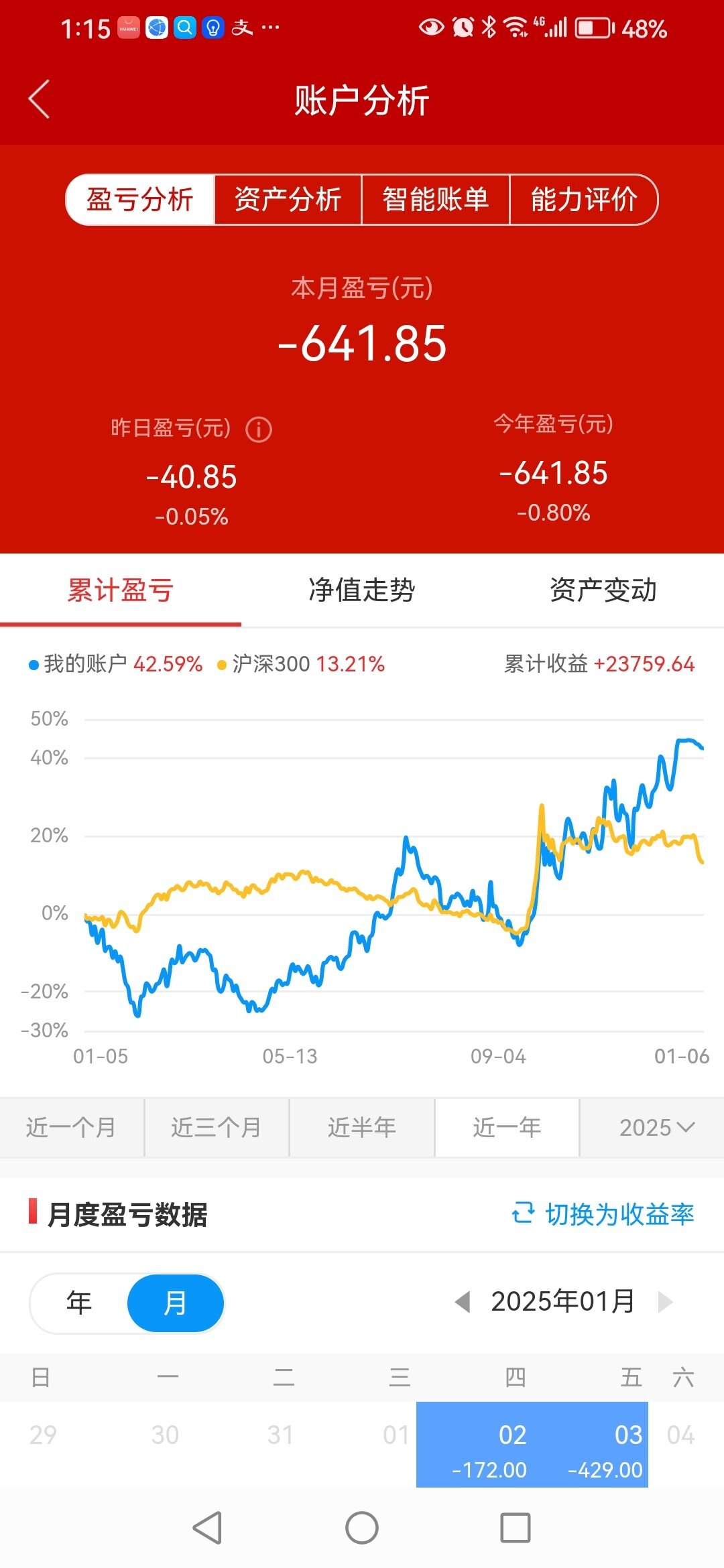Open calendar day 03 with -429.00
724x1568 pixels.
(x=590, y=1445)
